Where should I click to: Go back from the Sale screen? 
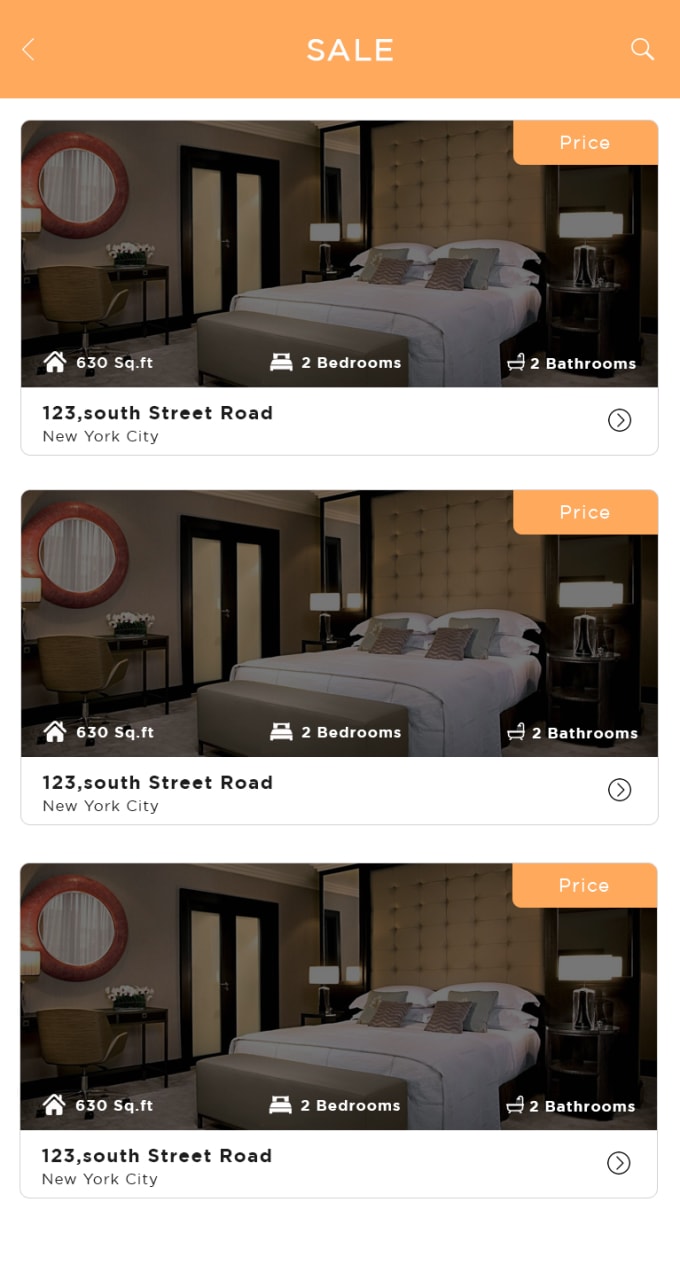28,49
